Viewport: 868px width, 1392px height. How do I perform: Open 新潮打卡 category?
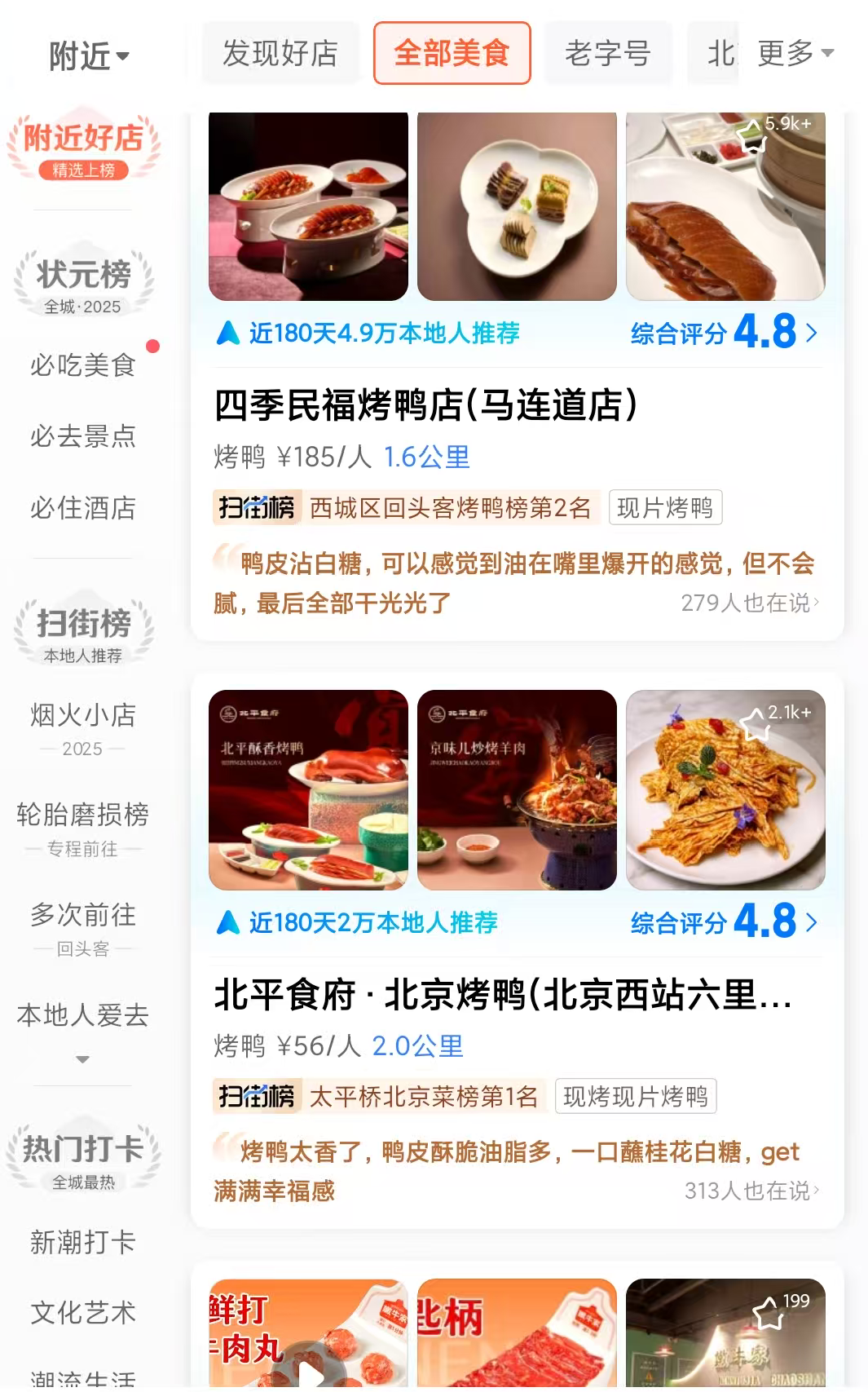pyautogui.click(x=83, y=1242)
